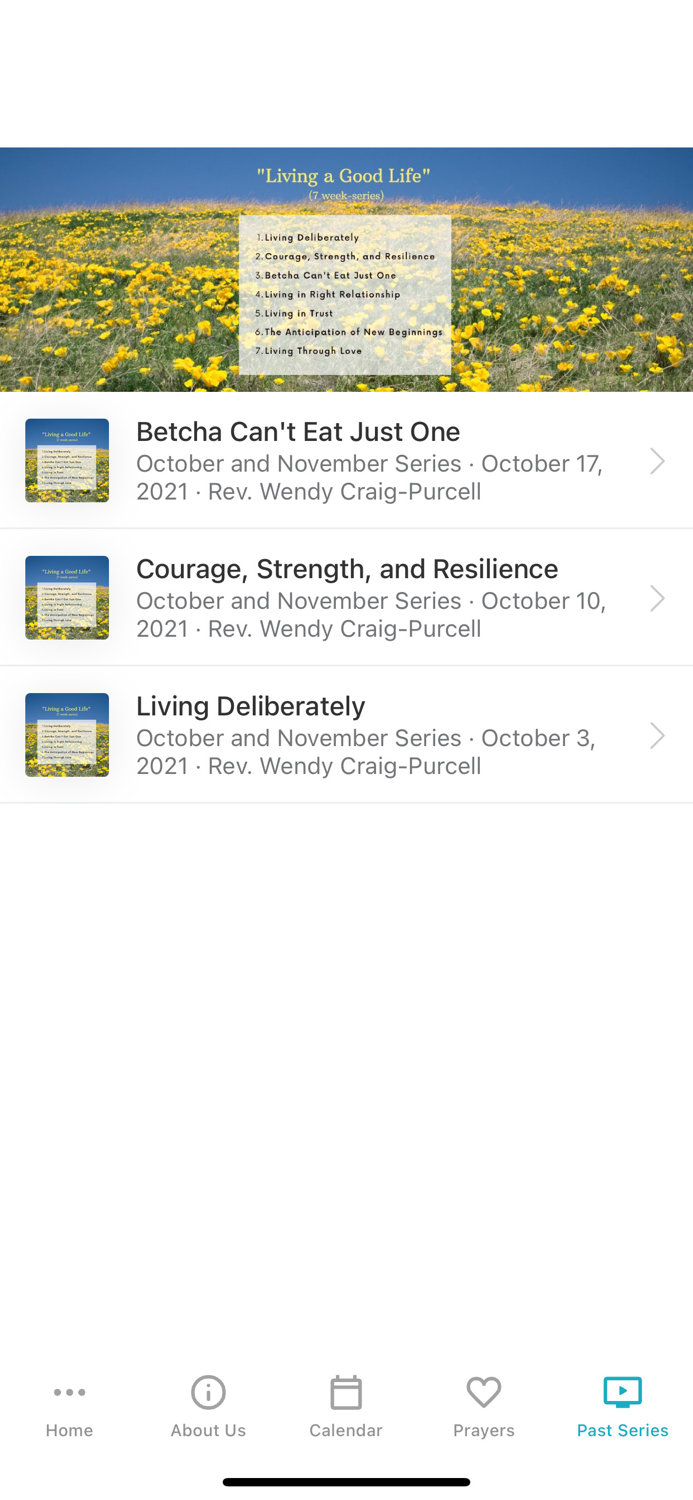Open the Living Deliberately sermon
The height and width of the screenshot is (1500, 693).
tap(346, 735)
